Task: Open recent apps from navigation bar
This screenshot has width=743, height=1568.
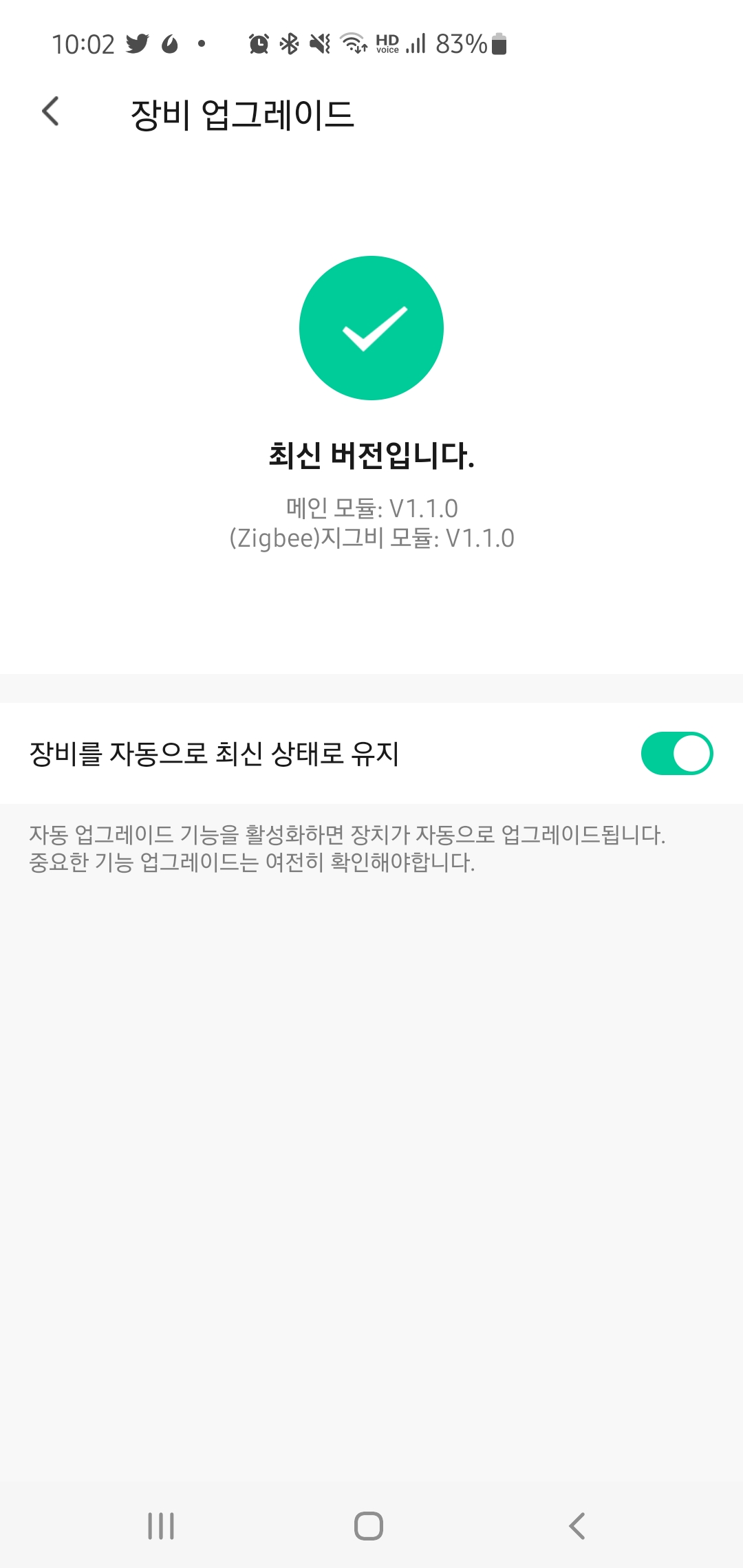Action: click(161, 1525)
